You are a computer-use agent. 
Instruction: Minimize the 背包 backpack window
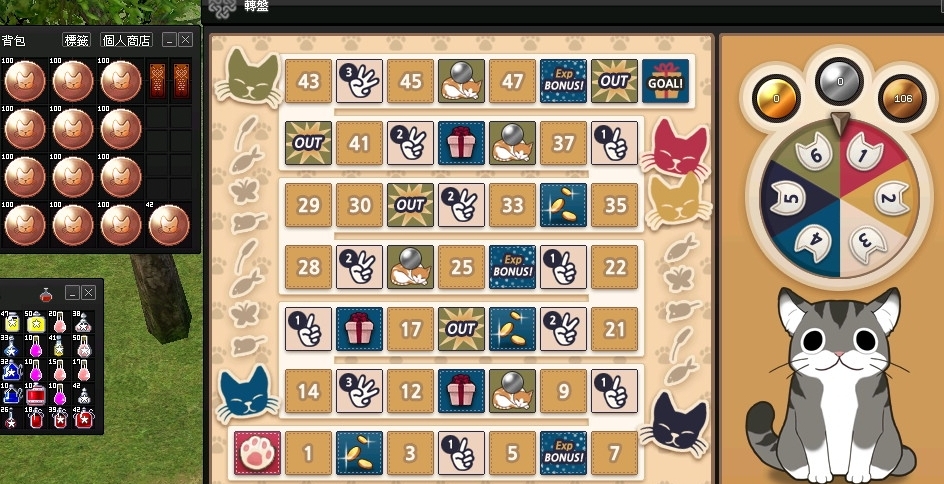169,40
